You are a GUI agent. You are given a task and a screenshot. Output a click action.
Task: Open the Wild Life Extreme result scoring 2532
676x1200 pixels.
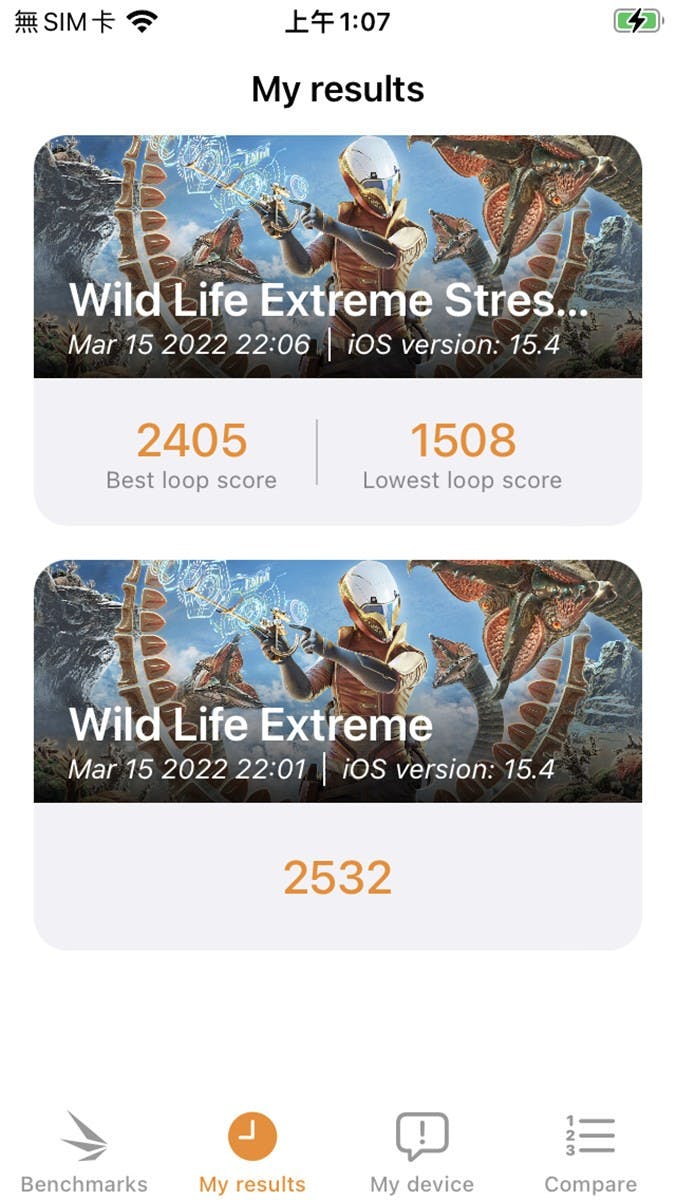[338, 754]
